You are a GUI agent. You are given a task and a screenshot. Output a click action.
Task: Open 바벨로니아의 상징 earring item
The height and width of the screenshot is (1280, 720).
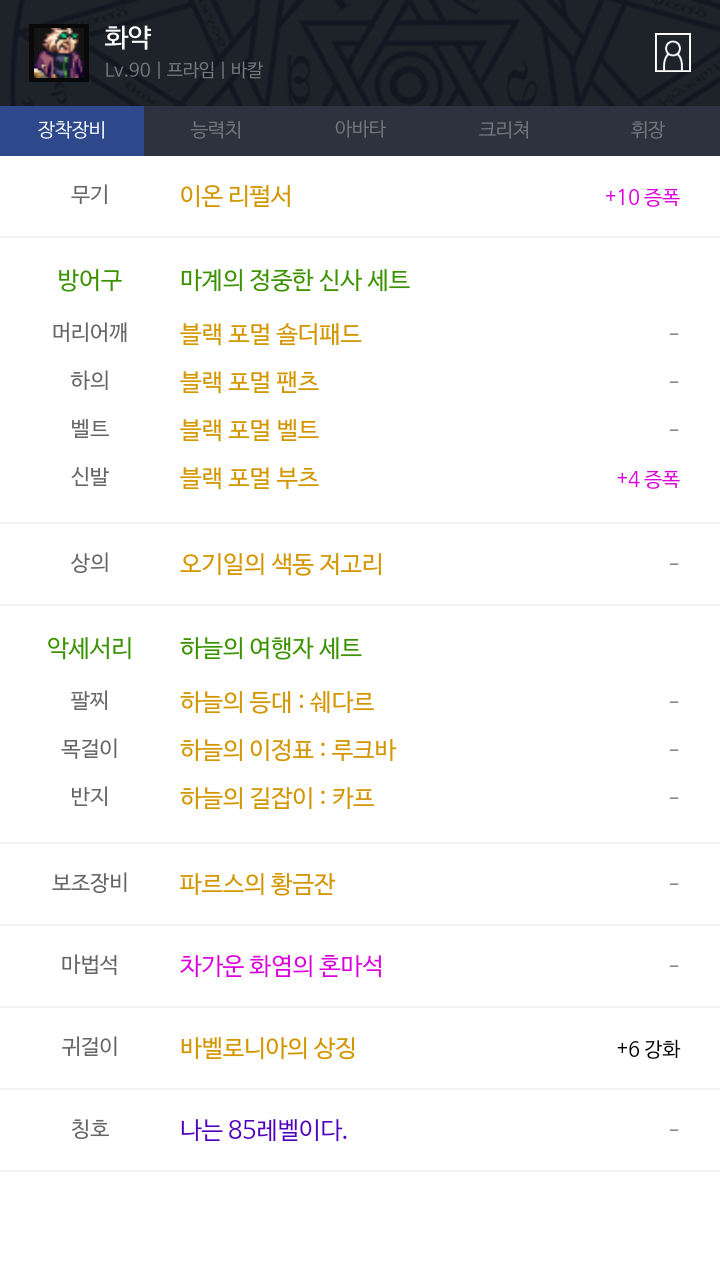tap(268, 1048)
